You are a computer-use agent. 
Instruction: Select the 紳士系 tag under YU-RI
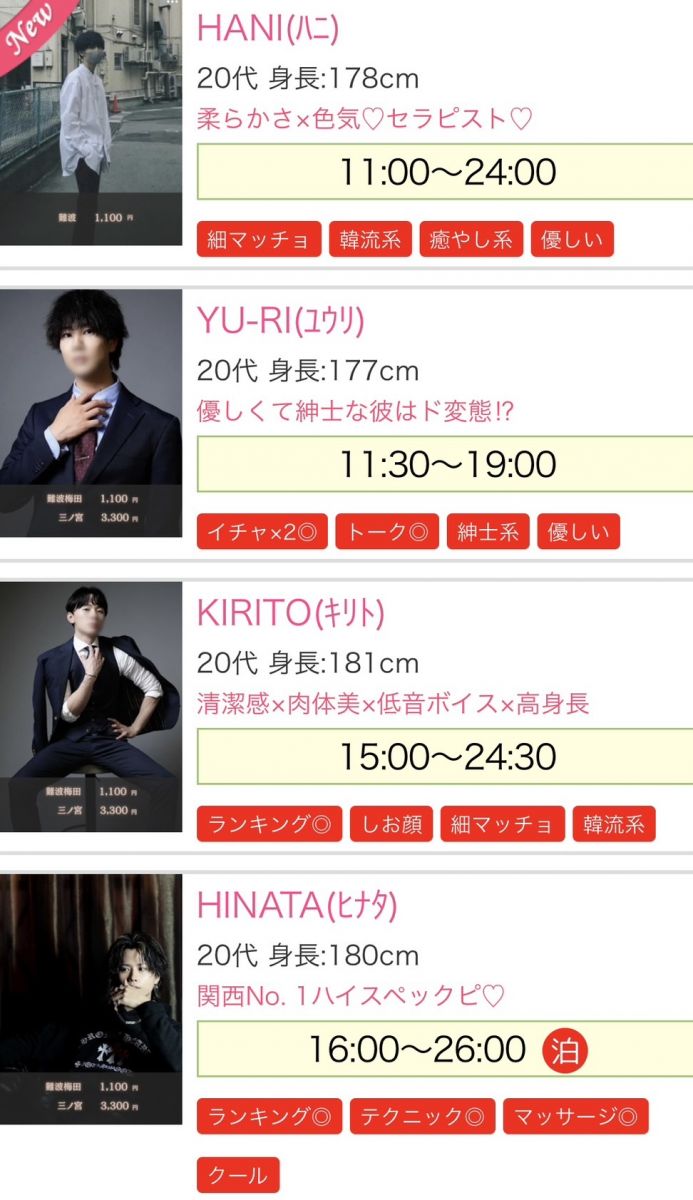487,532
